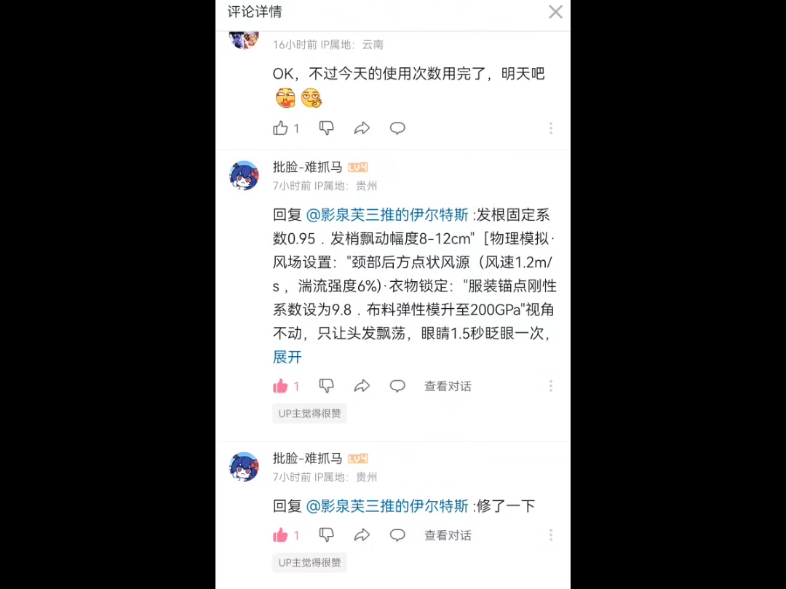
Task: Like the "OK，不过今天的使用次数用完了" comment
Action: point(281,128)
